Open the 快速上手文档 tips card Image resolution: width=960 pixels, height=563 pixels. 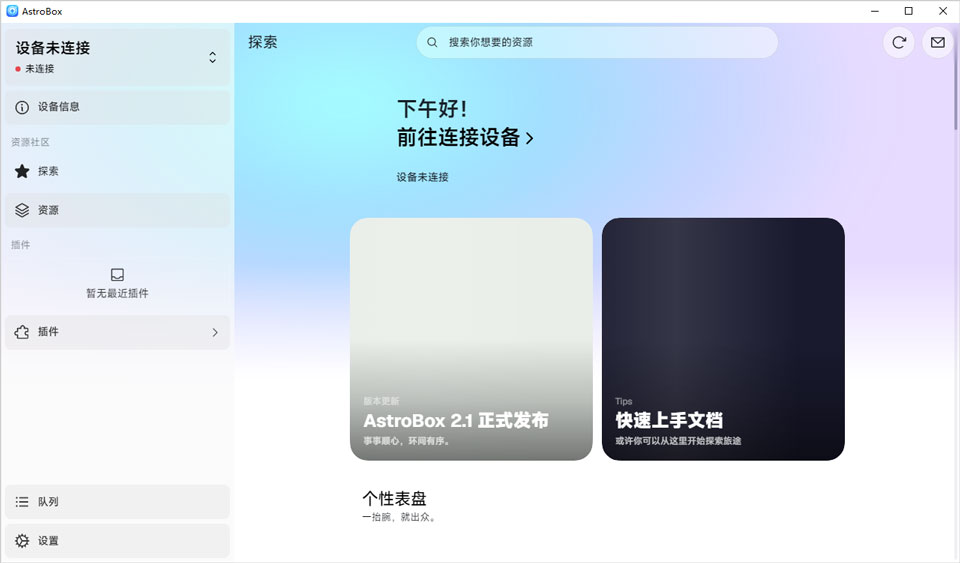point(723,339)
